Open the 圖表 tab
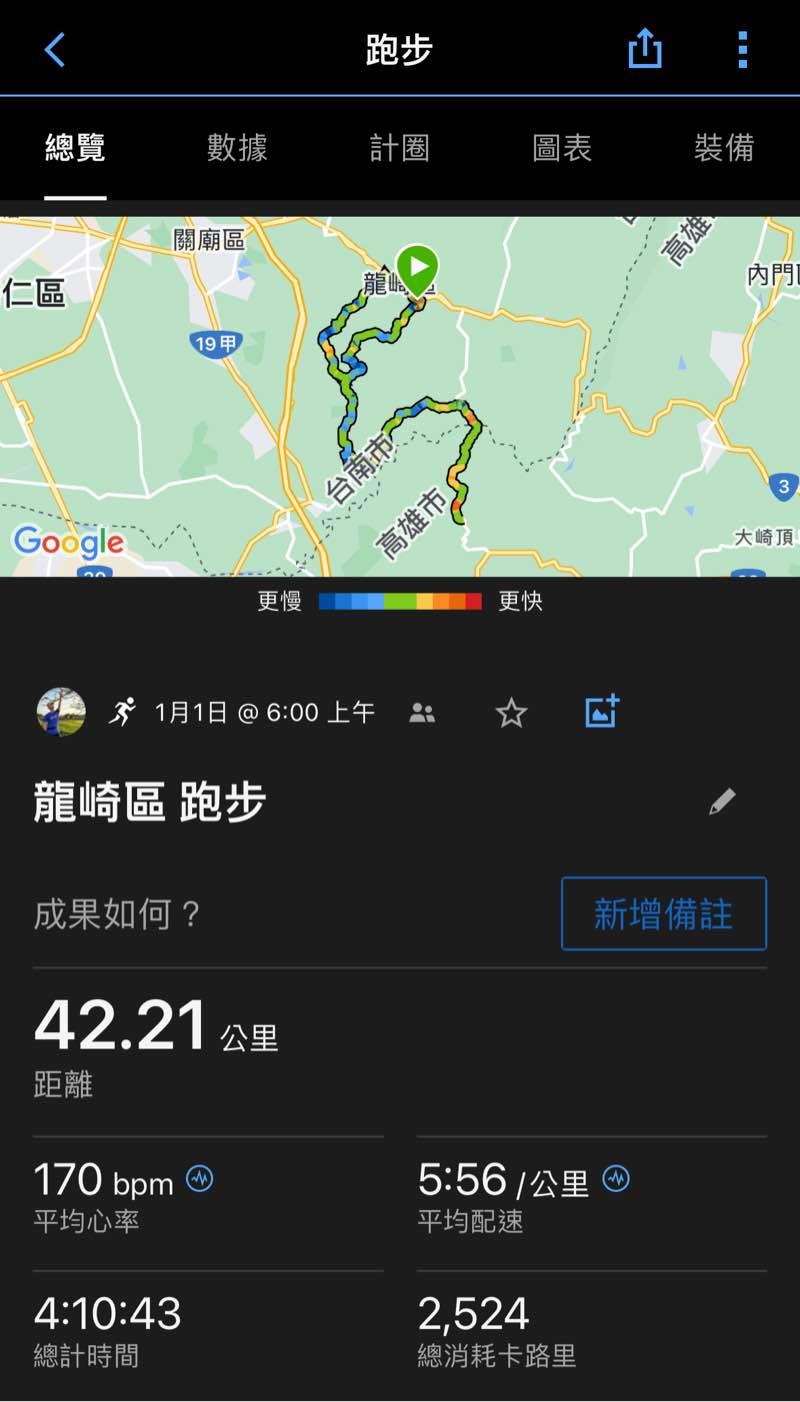The height and width of the screenshot is (1402, 800). (x=562, y=148)
